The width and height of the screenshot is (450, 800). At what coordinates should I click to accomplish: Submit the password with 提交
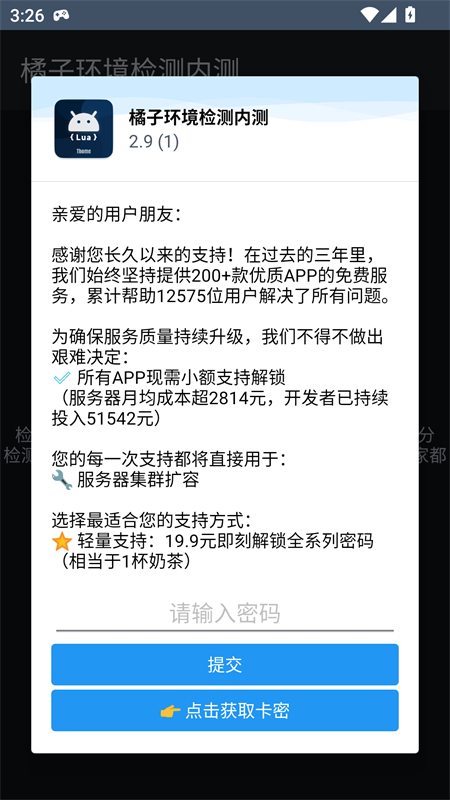224,664
